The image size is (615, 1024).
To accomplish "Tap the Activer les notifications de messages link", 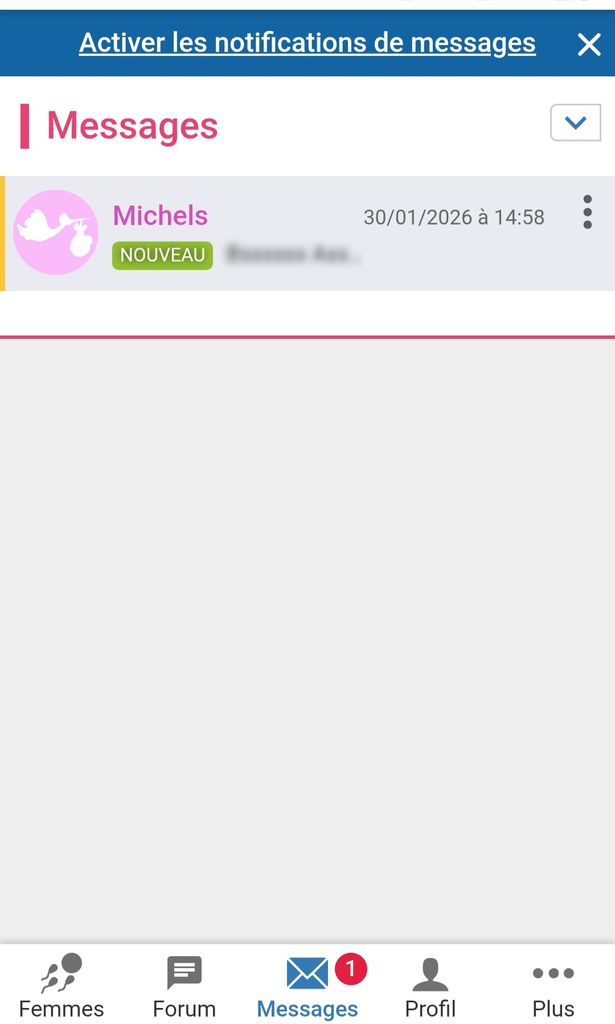I will (307, 43).
